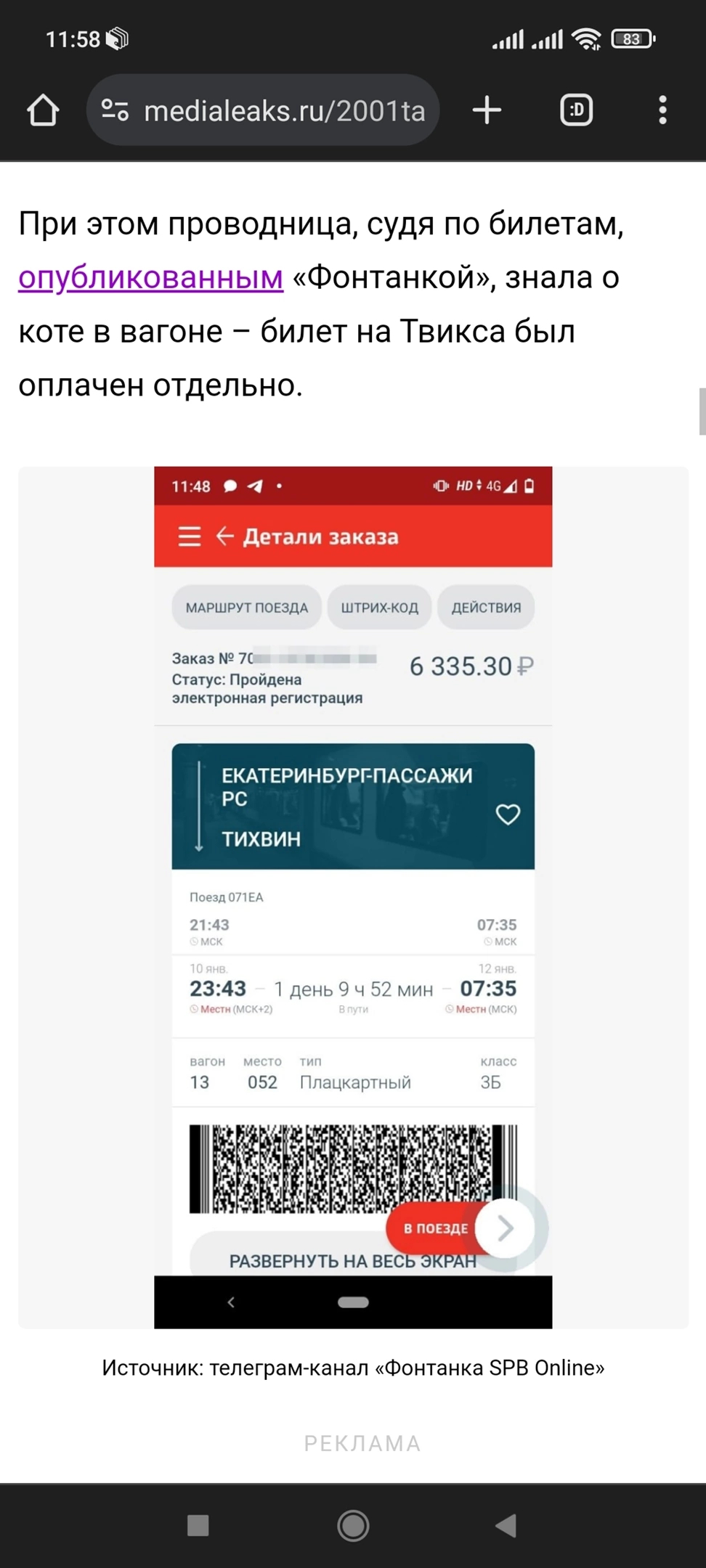Open the tab switcher
706x1568 pixels.
click(x=576, y=110)
